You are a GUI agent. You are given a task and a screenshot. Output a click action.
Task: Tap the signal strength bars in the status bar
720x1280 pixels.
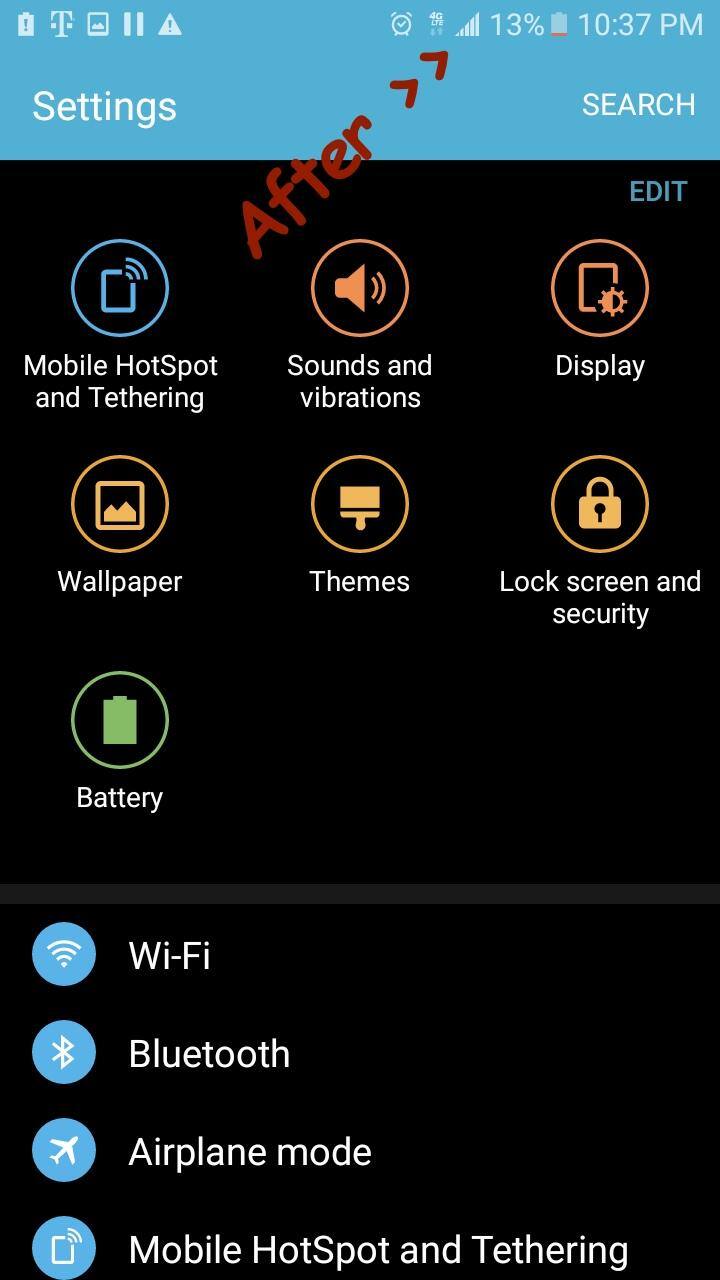point(470,24)
